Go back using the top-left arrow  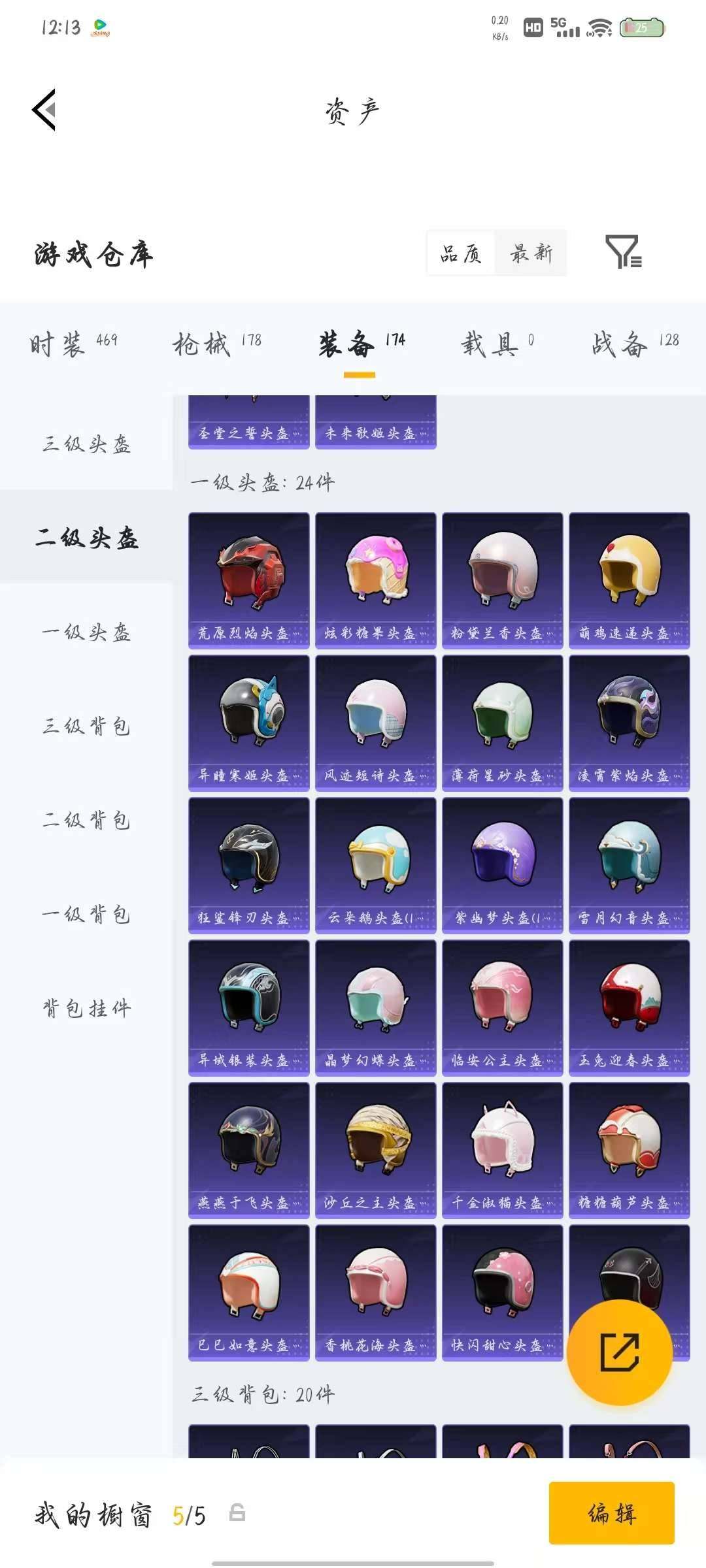coord(44,110)
